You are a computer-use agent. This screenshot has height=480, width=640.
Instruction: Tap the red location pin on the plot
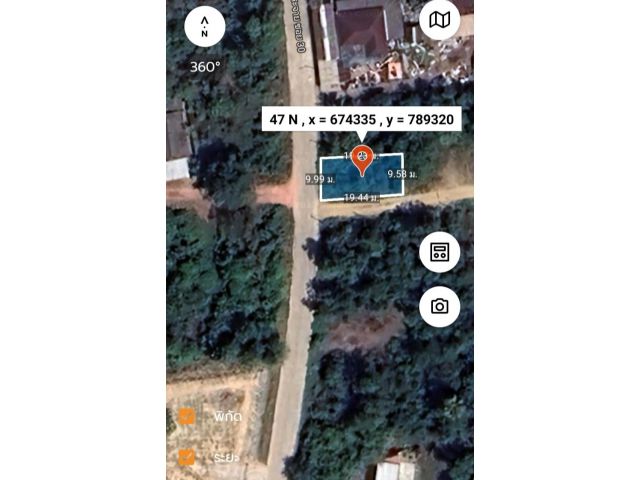(x=362, y=159)
